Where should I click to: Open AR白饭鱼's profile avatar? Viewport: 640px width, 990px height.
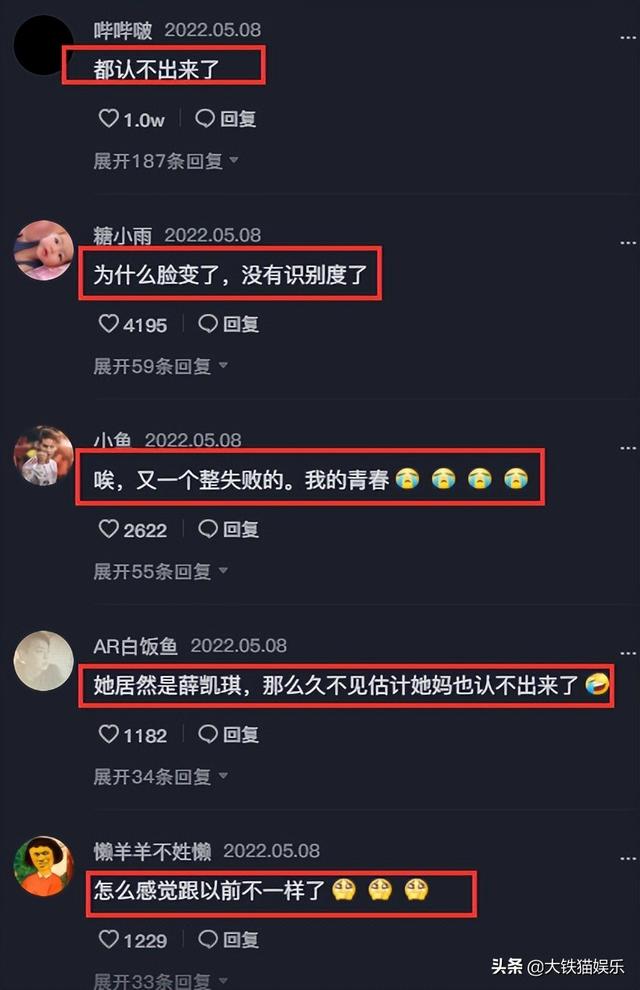tap(43, 661)
